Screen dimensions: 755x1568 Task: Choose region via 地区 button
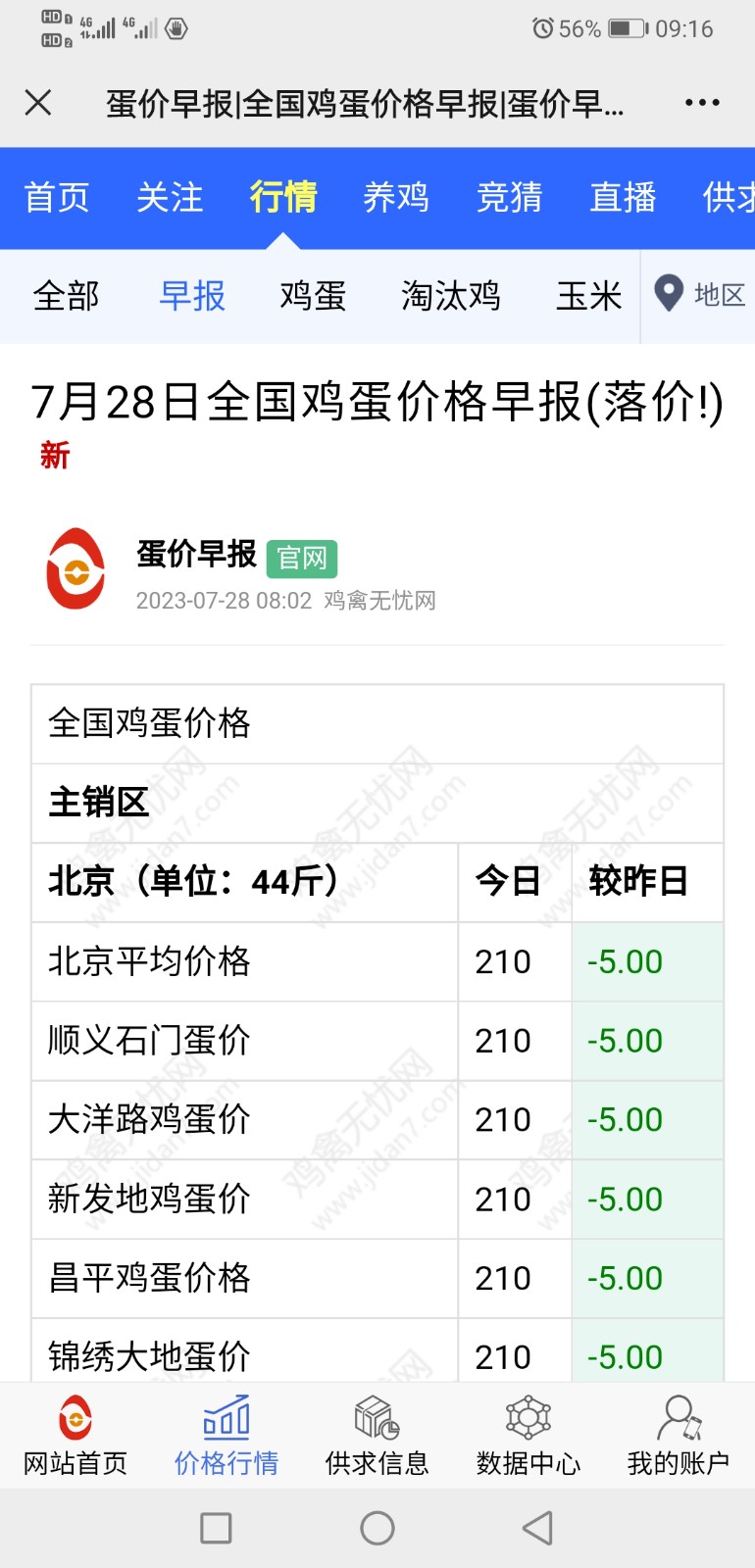tap(700, 294)
